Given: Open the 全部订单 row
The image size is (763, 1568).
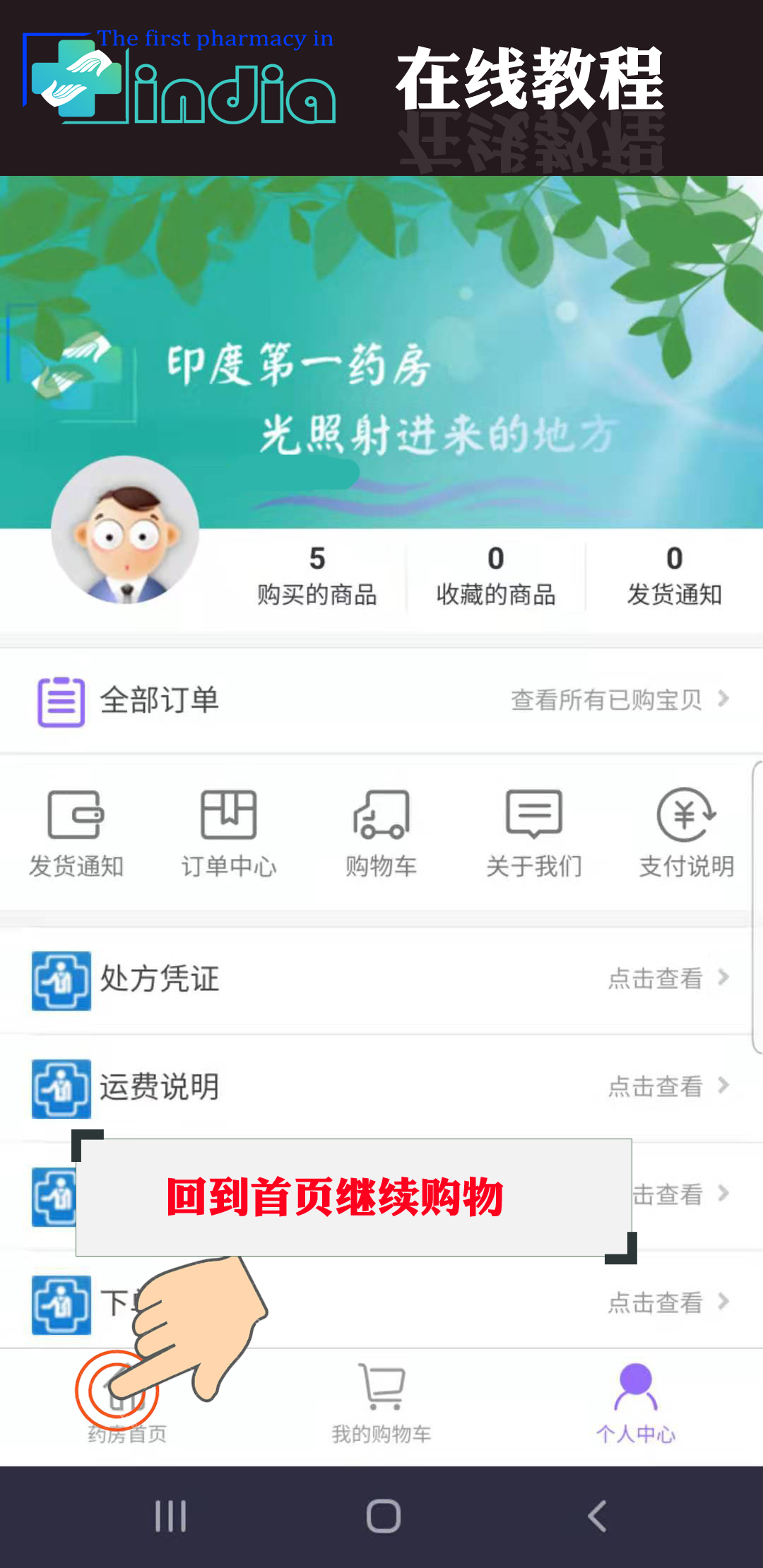Looking at the screenshot, I should point(381,700).
